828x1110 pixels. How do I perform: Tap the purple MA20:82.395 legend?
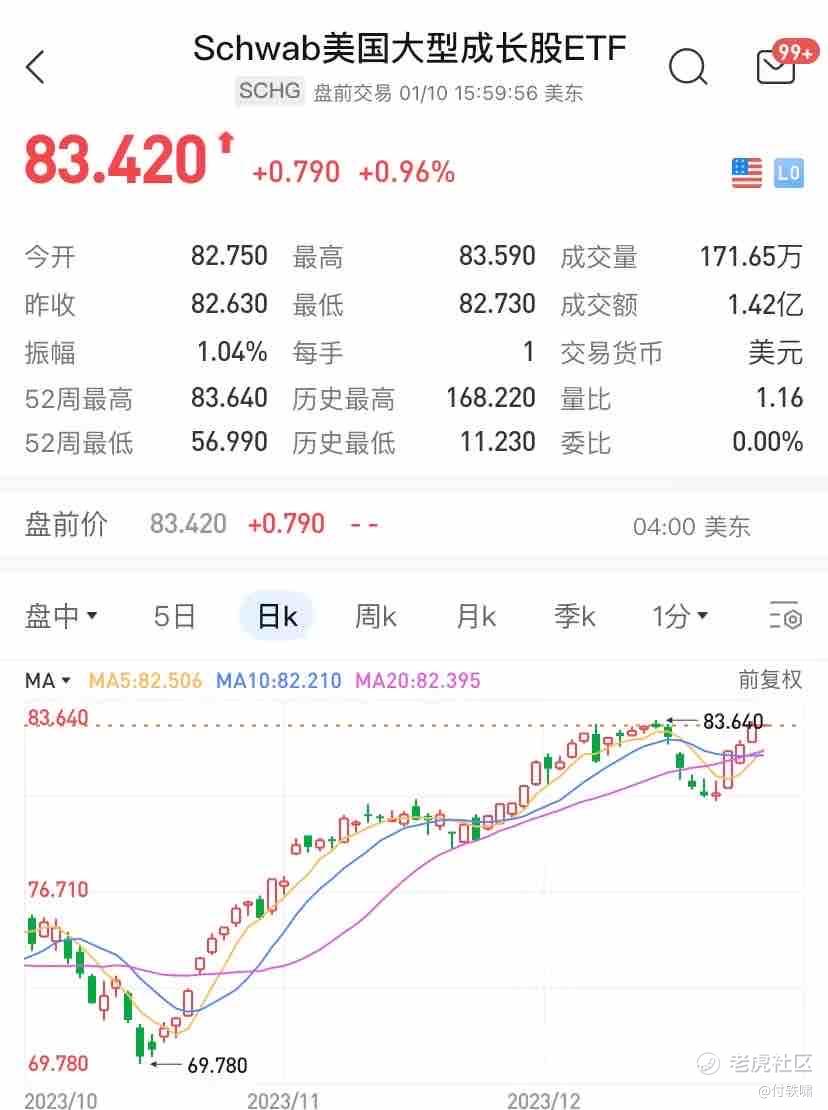[x=417, y=681]
